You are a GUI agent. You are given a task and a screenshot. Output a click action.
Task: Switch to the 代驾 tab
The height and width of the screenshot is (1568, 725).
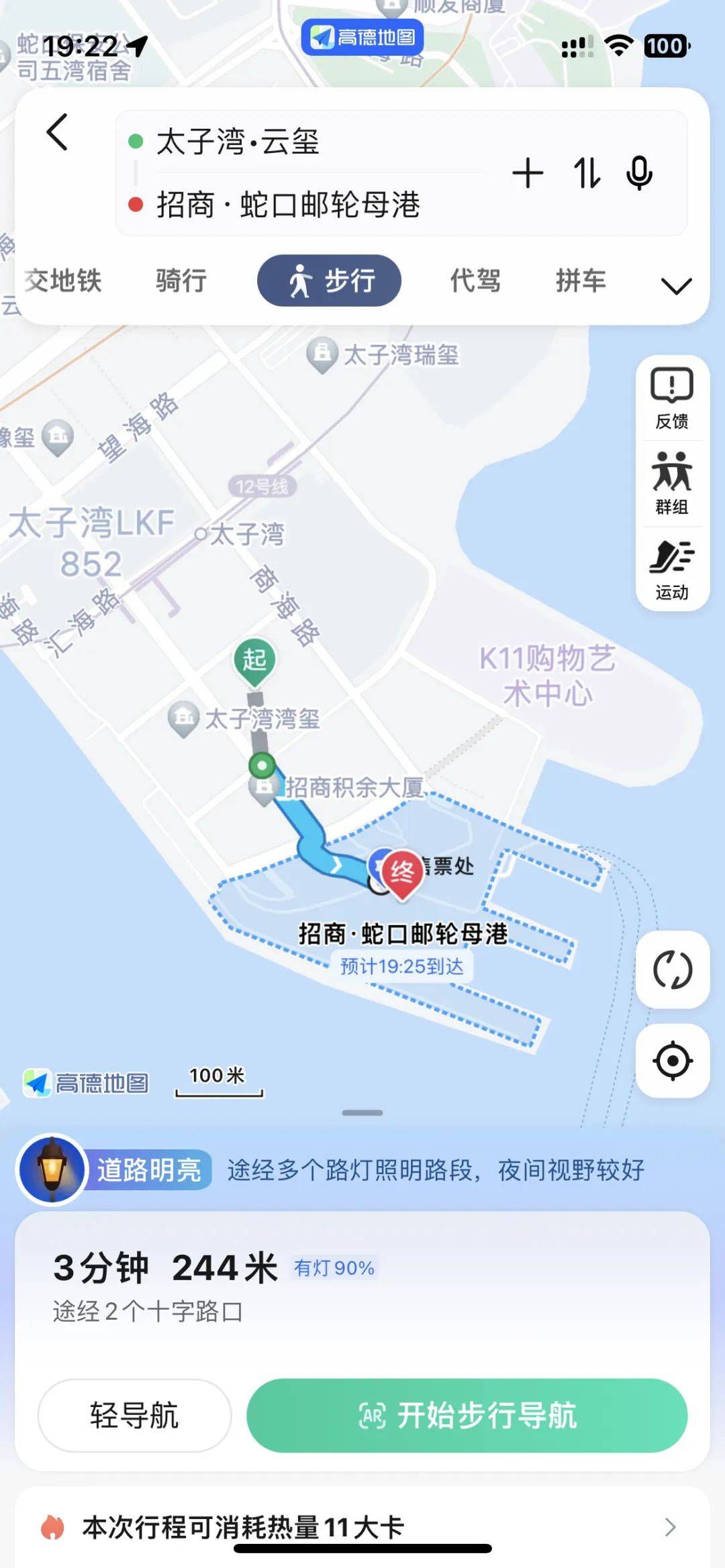coord(475,280)
